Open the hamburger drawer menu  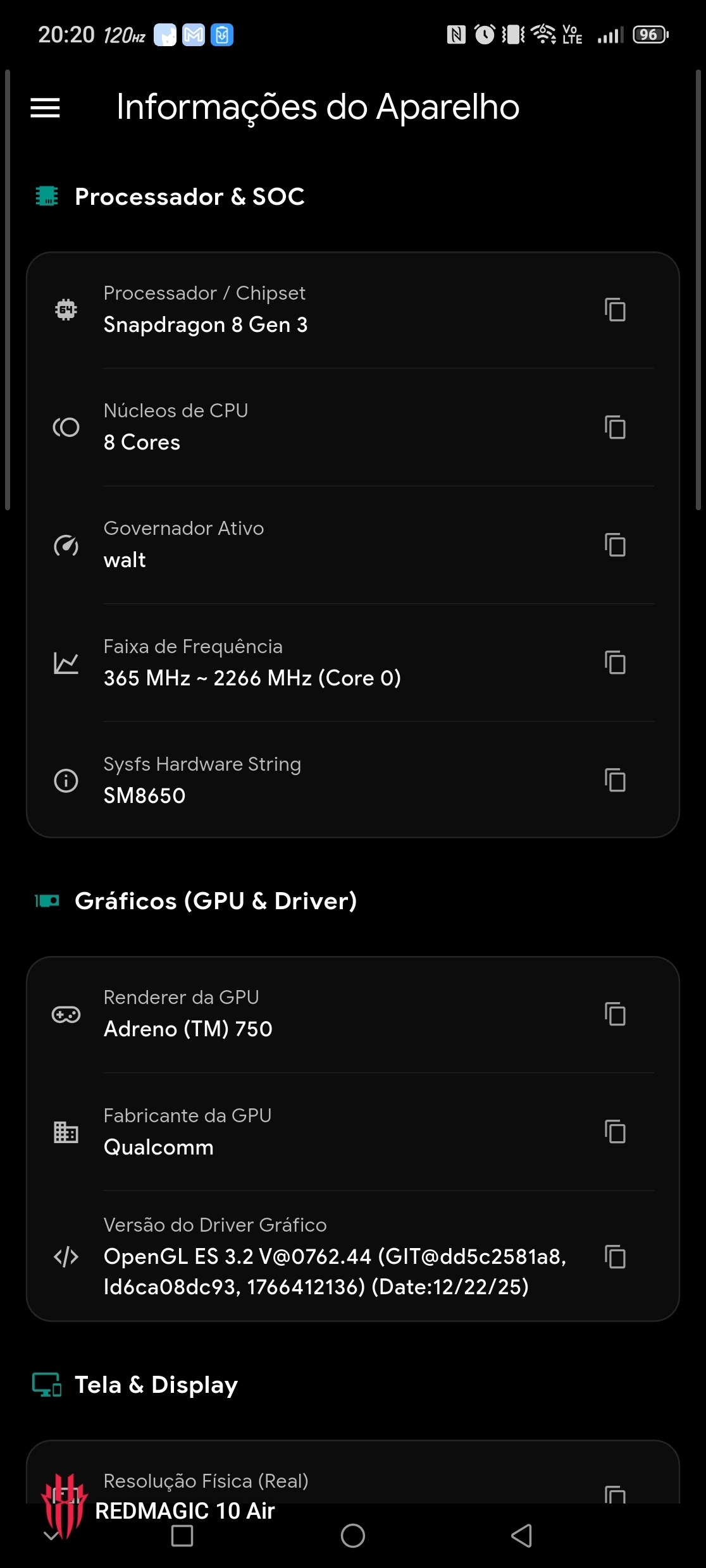(46, 107)
